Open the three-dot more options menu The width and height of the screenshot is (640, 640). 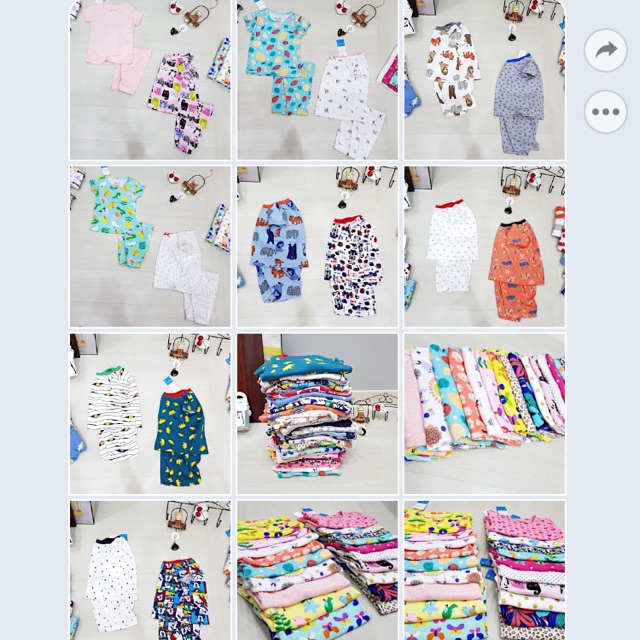pos(605,112)
